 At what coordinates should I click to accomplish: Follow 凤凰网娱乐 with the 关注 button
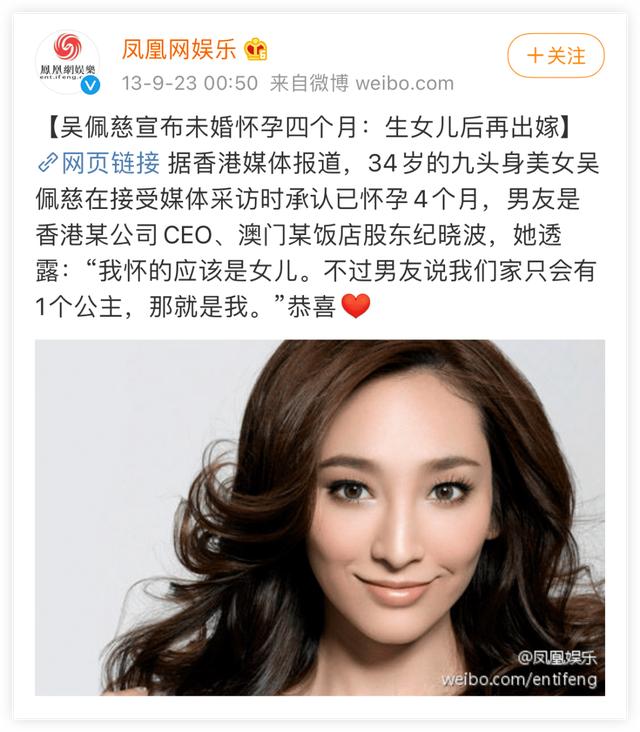(556, 56)
